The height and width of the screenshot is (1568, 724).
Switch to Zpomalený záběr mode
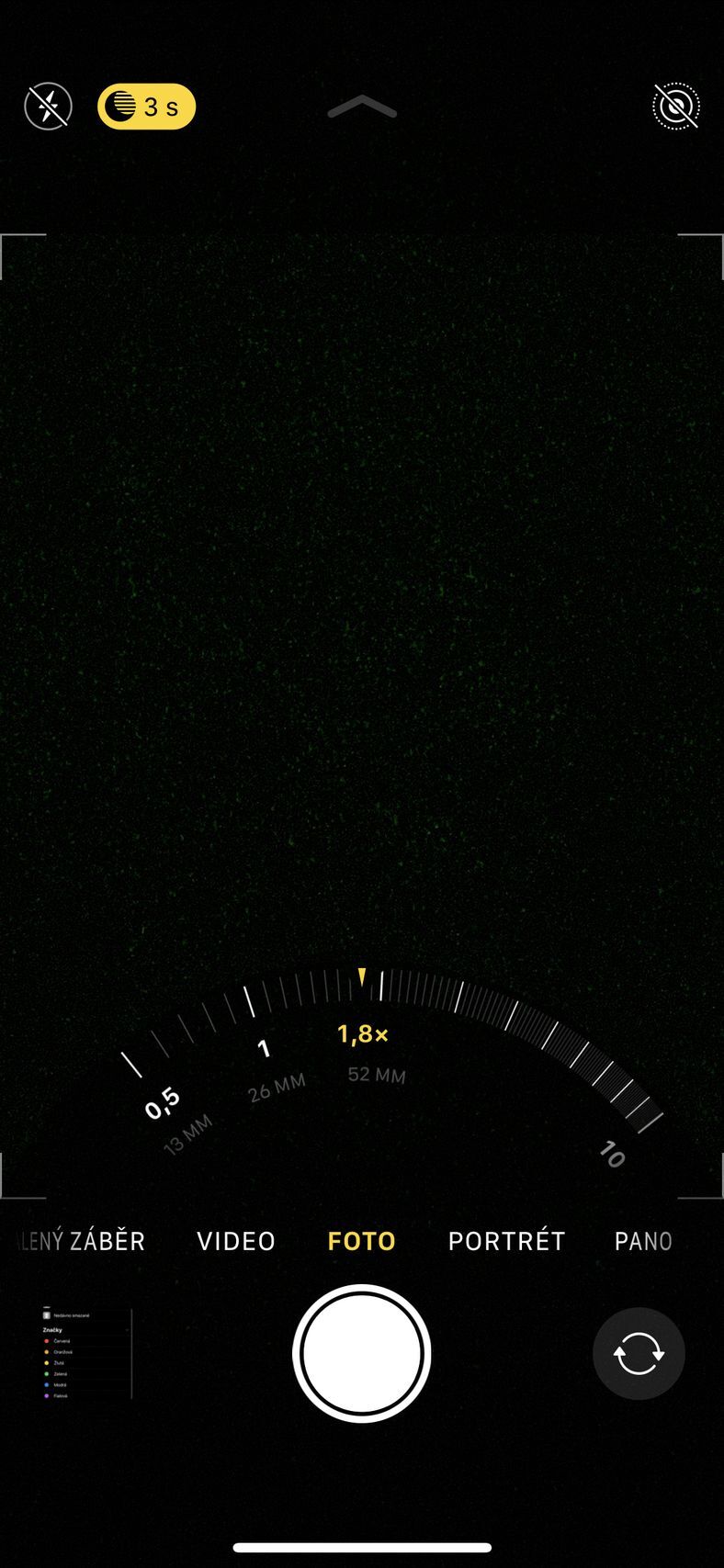coord(83,1241)
